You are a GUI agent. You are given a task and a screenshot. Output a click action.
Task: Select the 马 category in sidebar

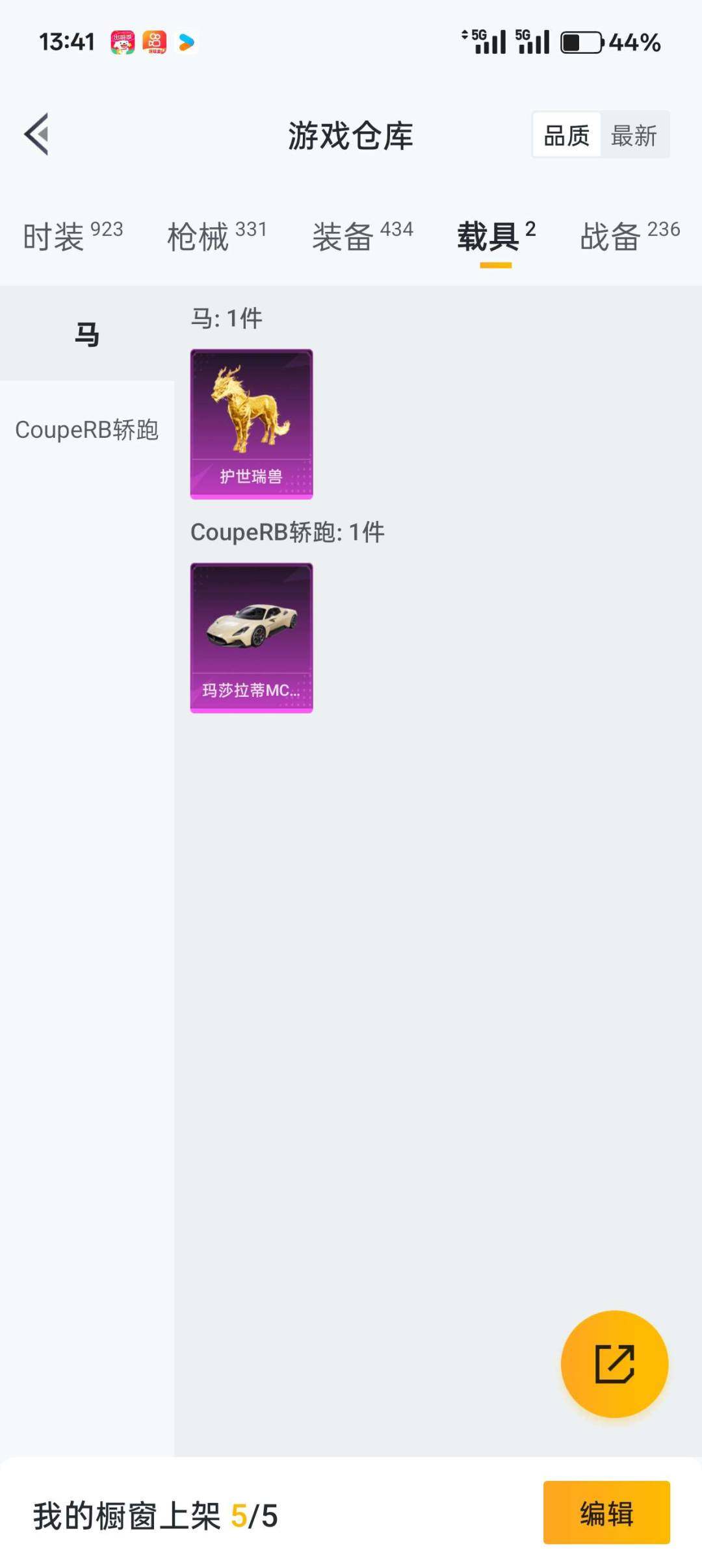point(88,333)
